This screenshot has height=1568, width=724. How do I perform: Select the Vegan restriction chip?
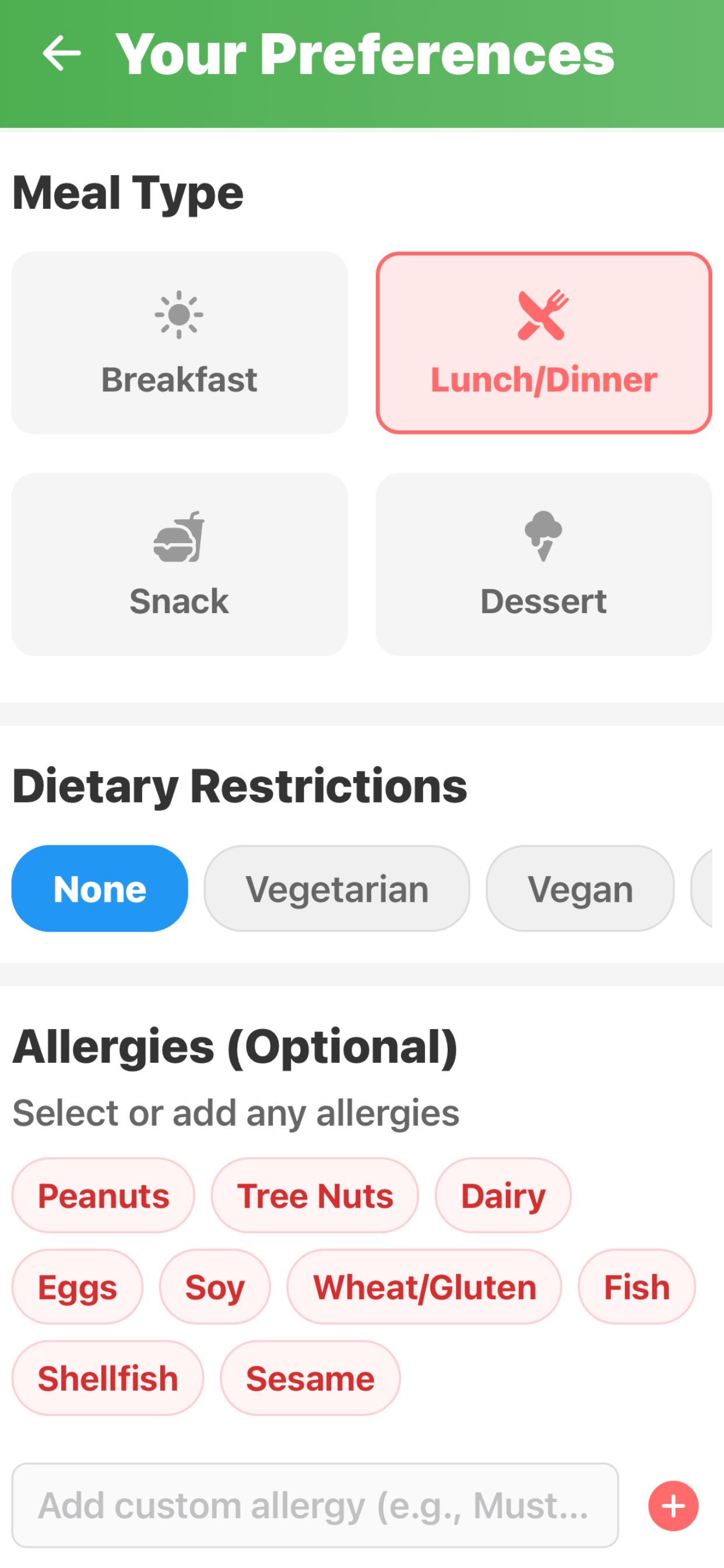coord(580,888)
